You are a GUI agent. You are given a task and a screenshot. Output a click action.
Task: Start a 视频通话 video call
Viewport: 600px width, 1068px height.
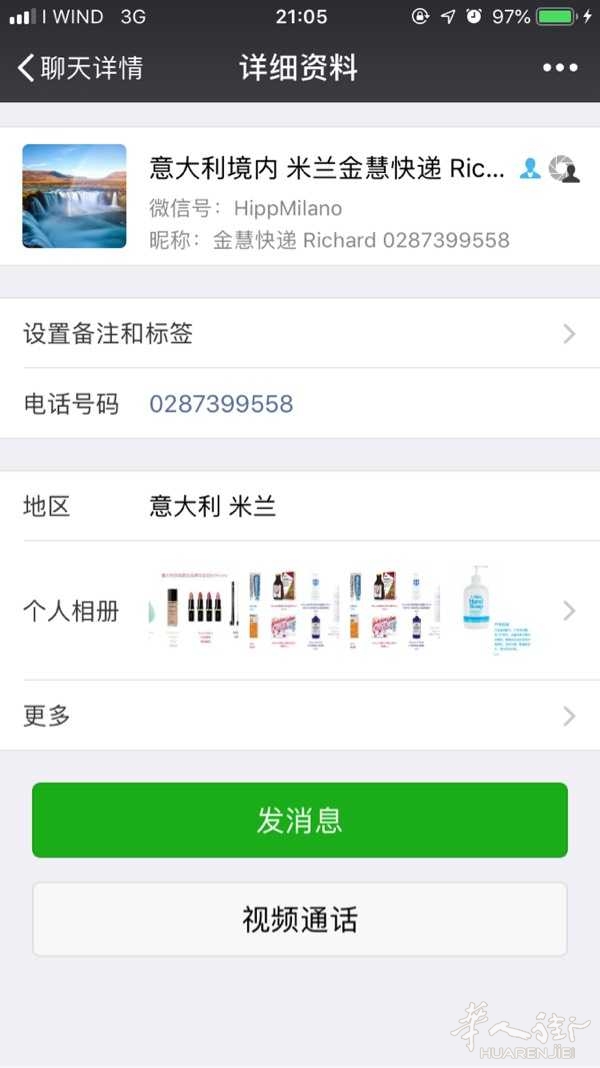coord(300,920)
